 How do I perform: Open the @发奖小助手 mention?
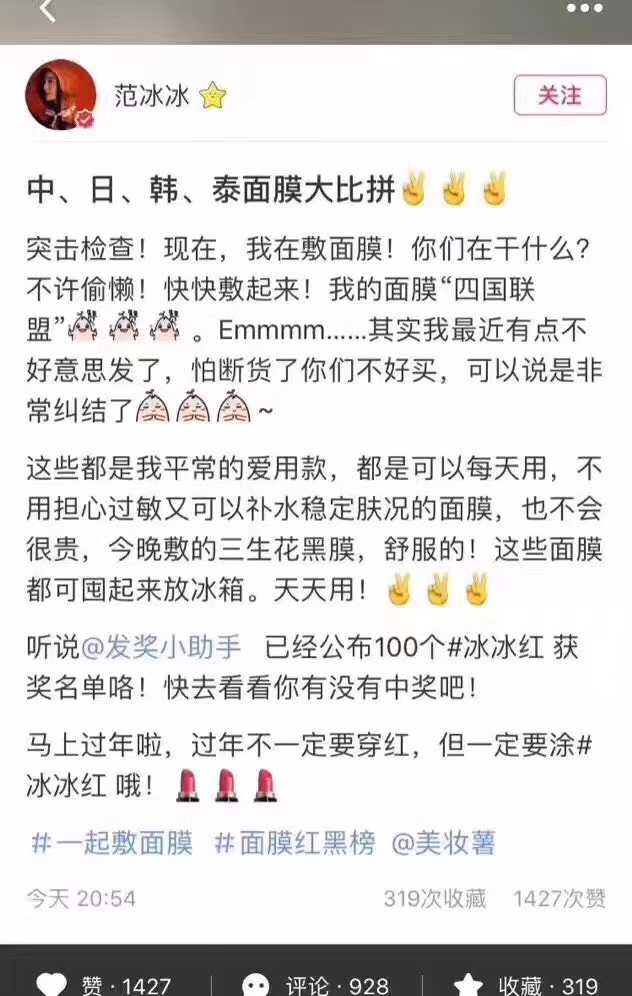coord(161,647)
